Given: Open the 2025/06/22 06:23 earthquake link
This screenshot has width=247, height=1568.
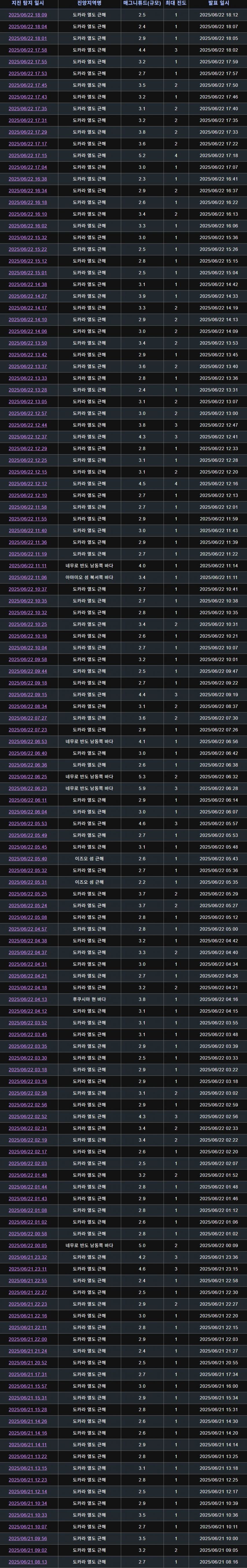Looking at the screenshot, I should (27, 788).
